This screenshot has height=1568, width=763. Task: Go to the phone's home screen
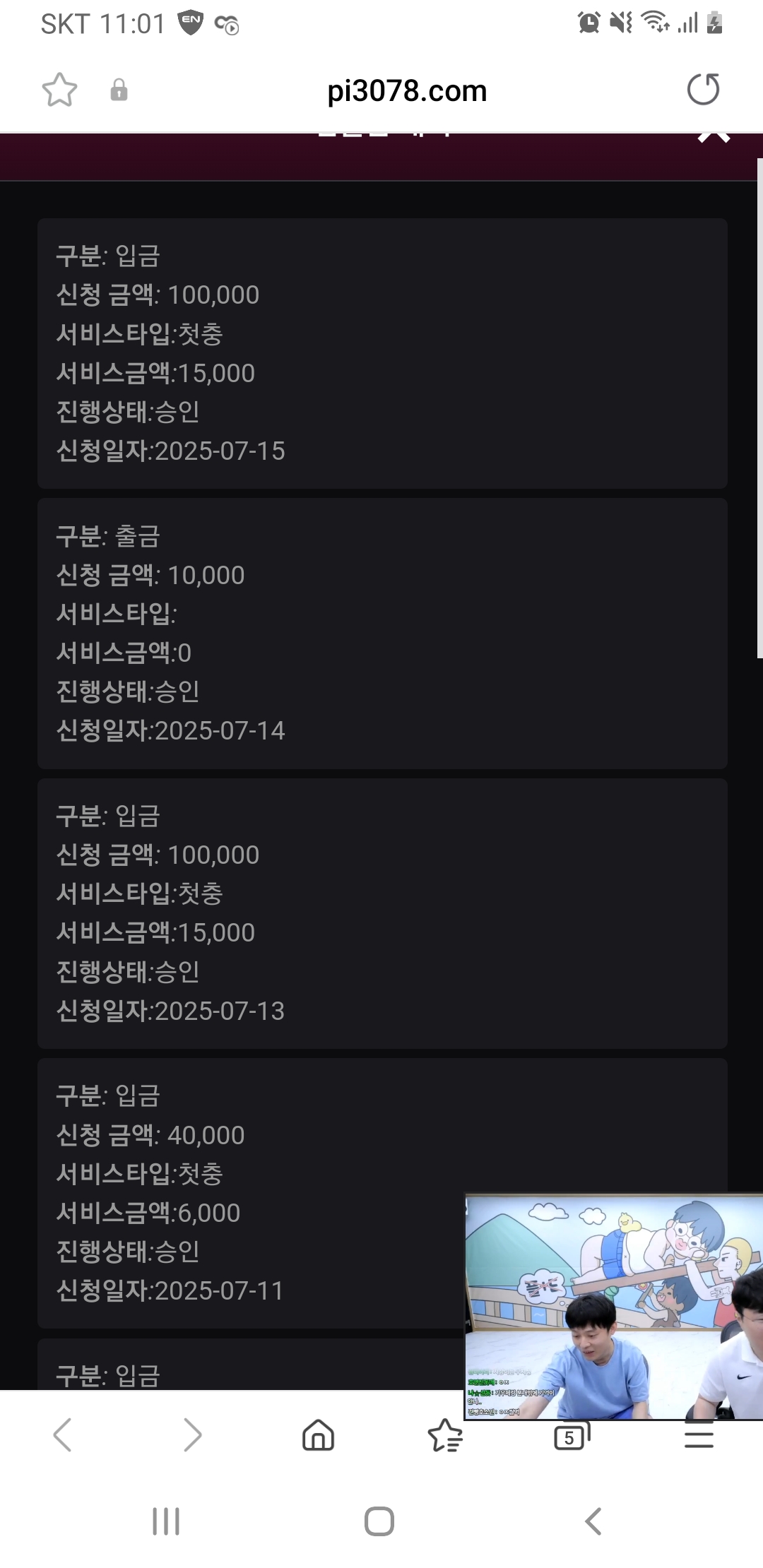click(x=379, y=1521)
